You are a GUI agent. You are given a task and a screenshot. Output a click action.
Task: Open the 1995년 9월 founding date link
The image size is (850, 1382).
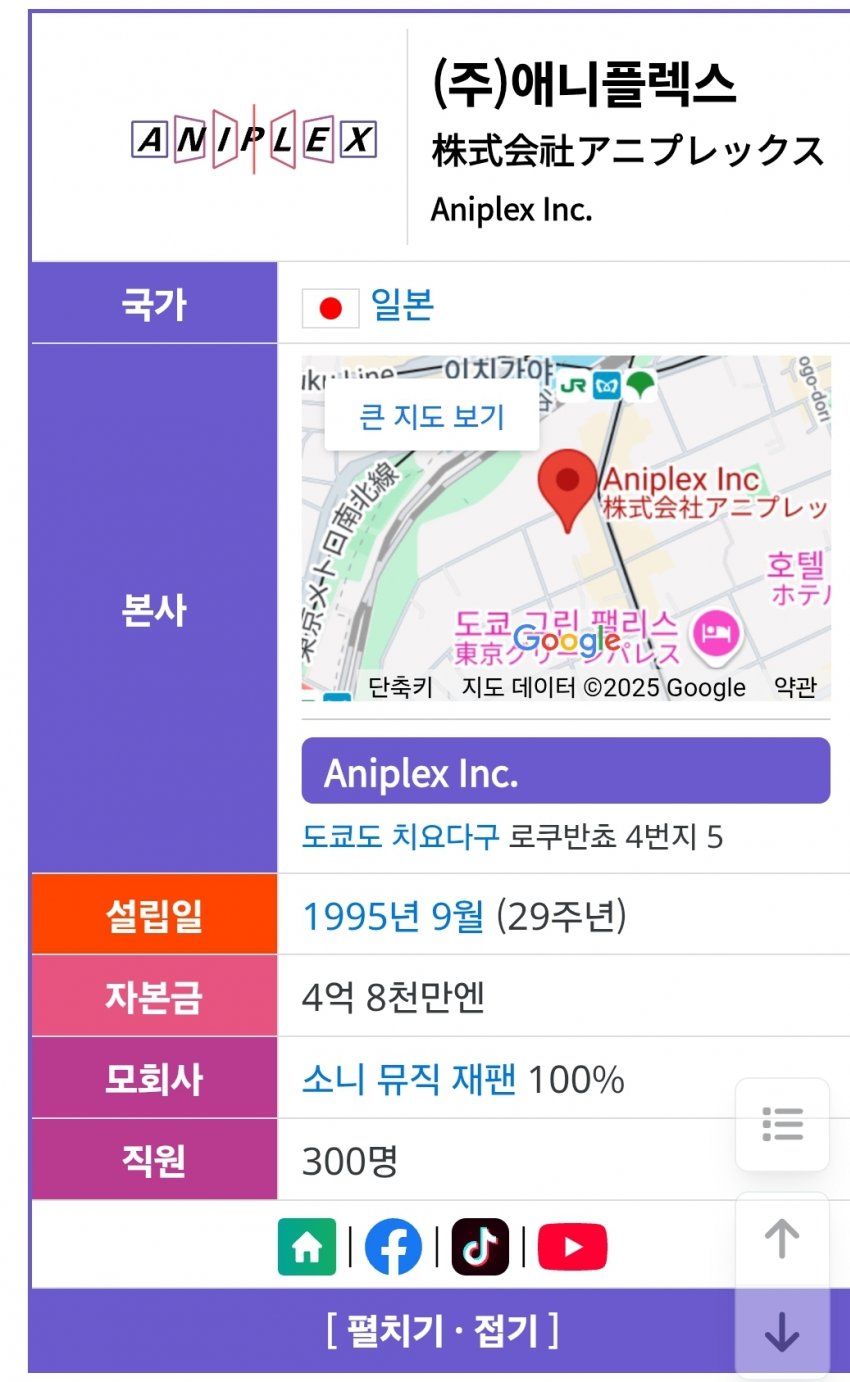tap(393, 915)
